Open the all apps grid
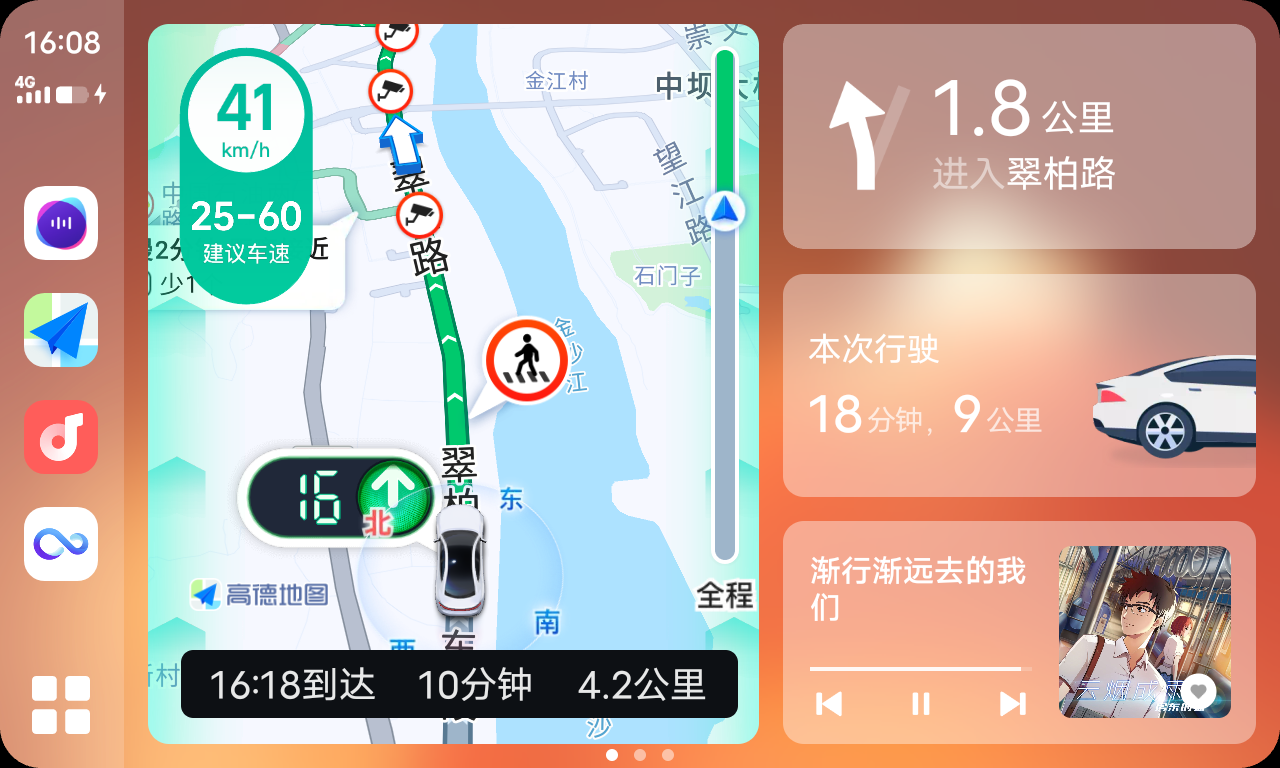Image resolution: width=1280 pixels, height=768 pixels. click(61, 705)
